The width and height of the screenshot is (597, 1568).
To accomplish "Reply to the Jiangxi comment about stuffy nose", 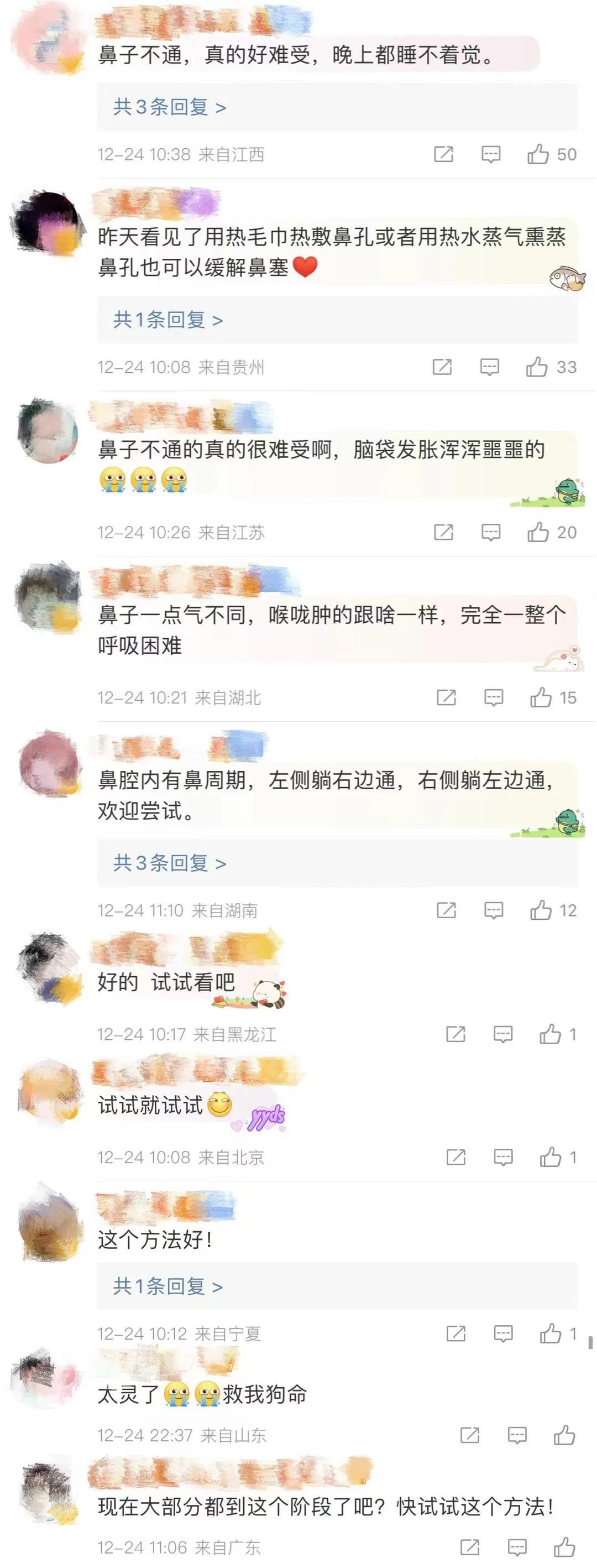I will [490, 155].
